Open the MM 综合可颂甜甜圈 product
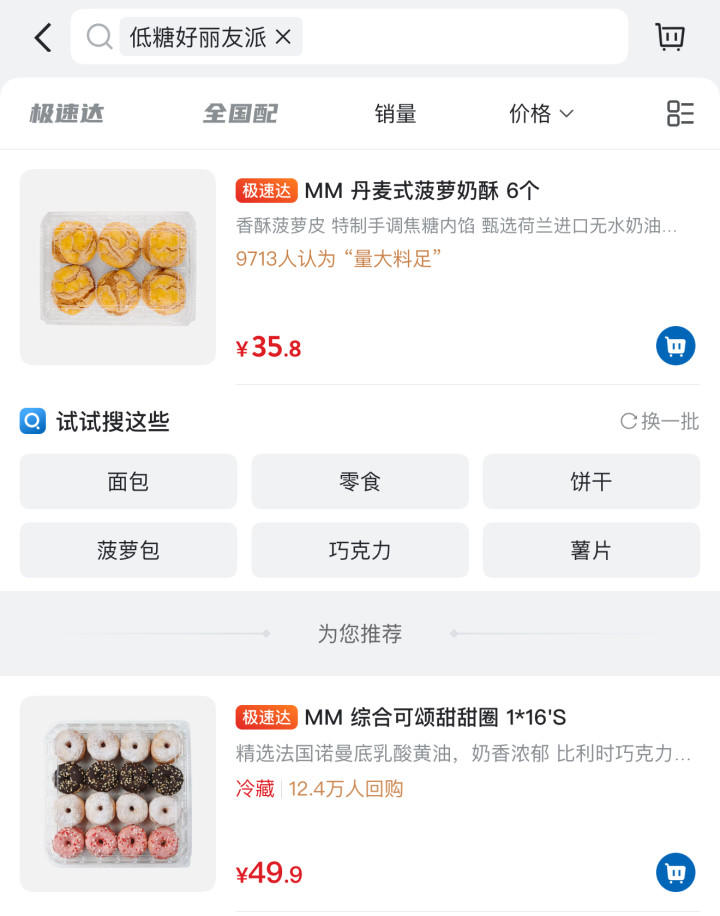Screen dimensions: 720x916 435,717
